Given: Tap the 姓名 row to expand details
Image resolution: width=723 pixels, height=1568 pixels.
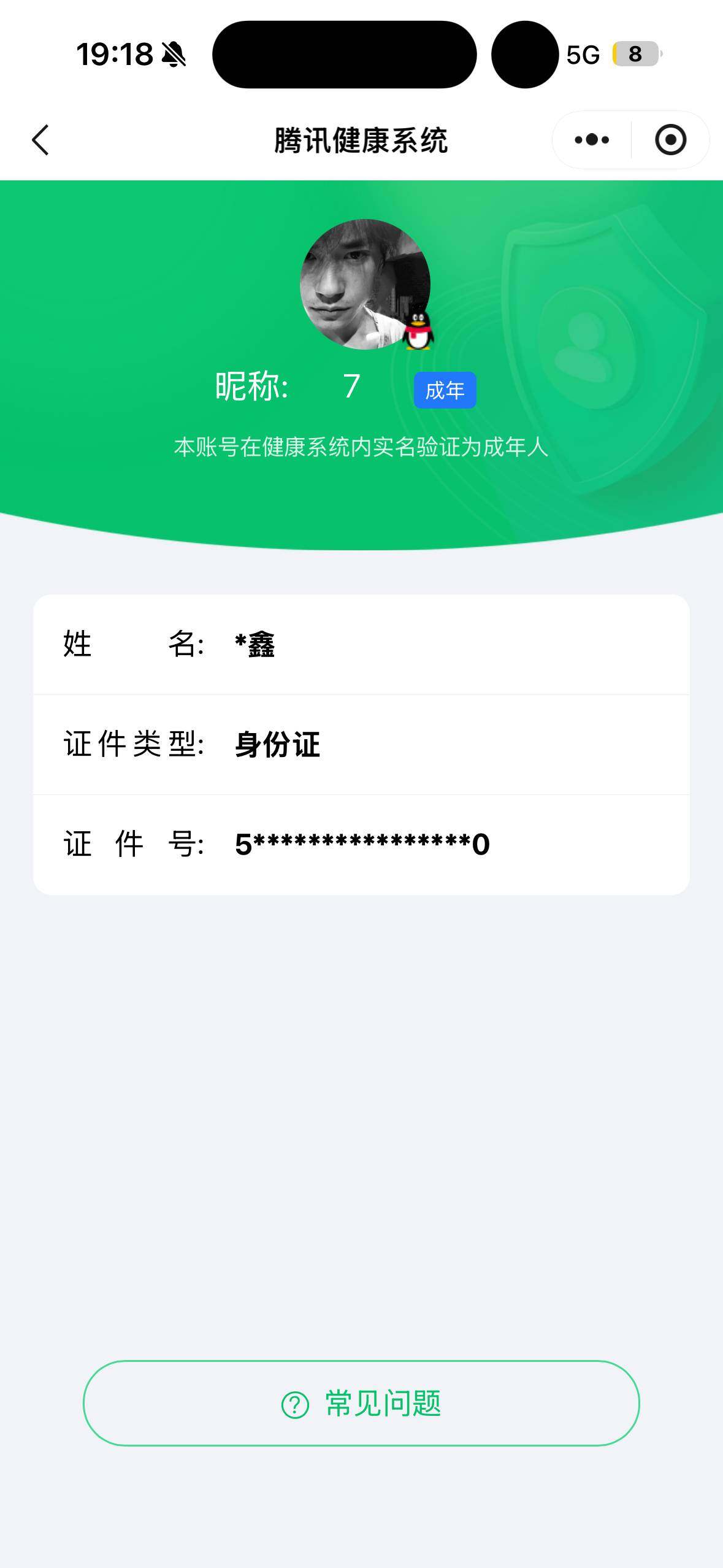Looking at the screenshot, I should [361, 644].
